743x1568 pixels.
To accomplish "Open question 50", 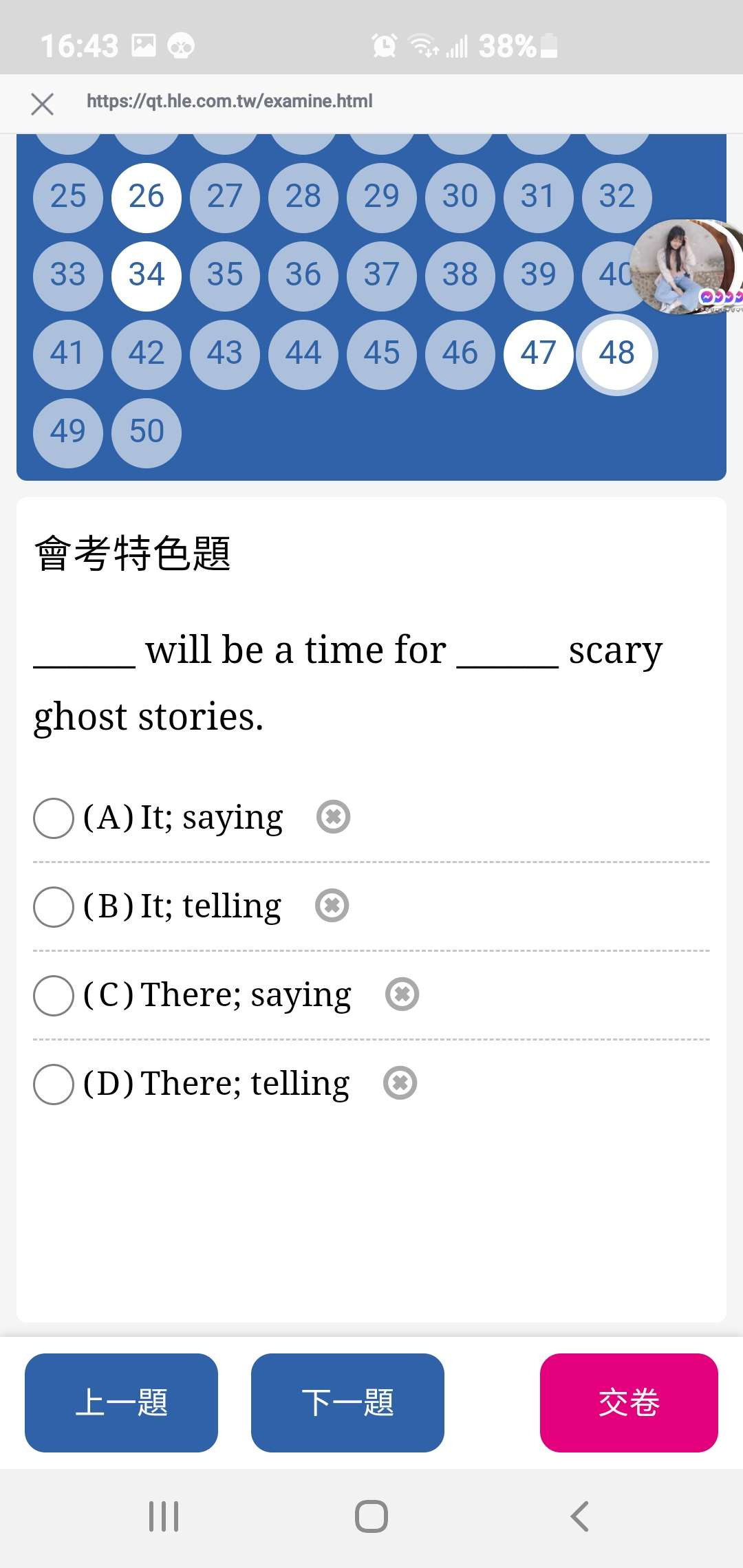I will point(147,433).
